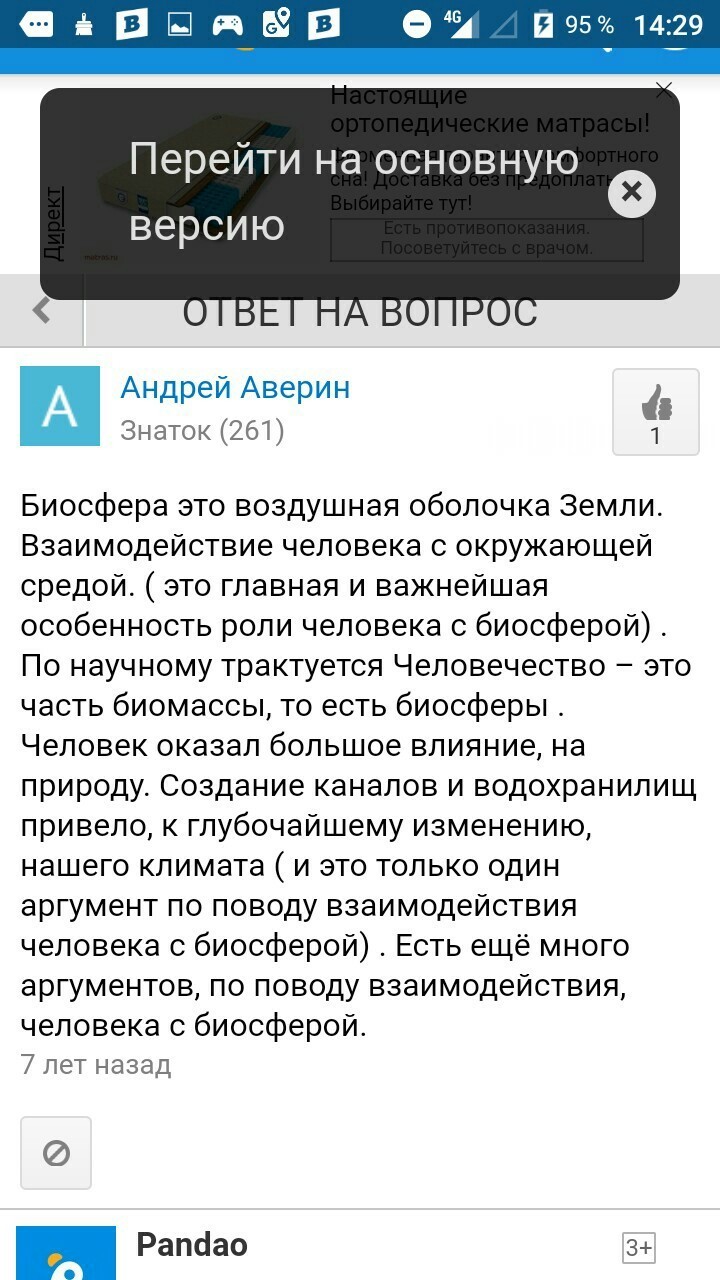This screenshot has height=1280, width=720.
Task: Close the mattress ad banner
Action: pyautogui.click(x=664, y=91)
